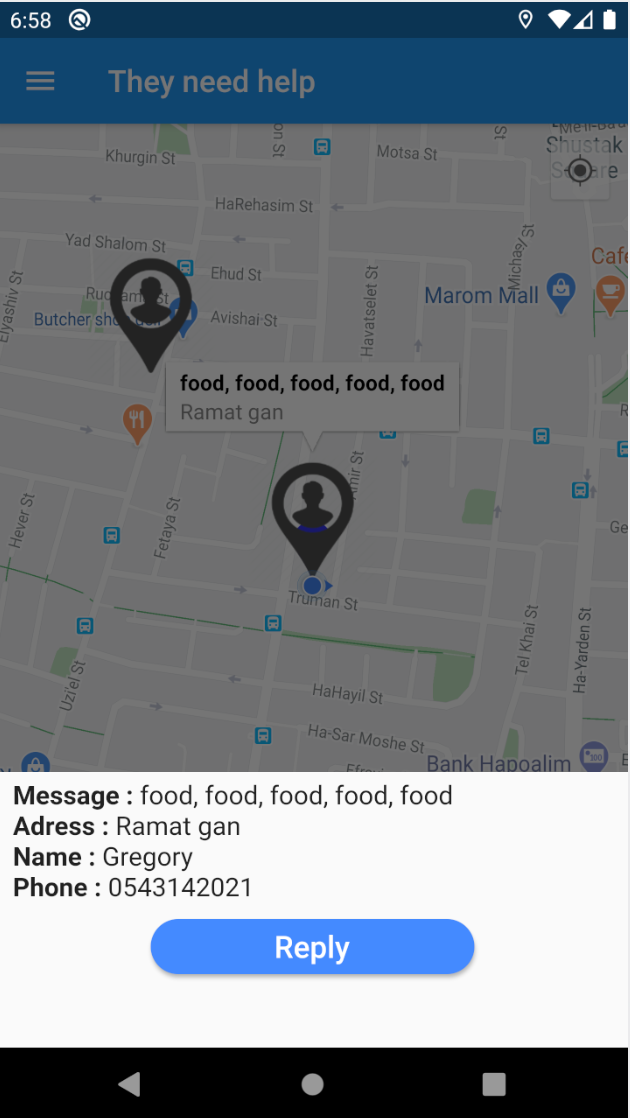Open the hamburger drawer menu
This screenshot has height=1118, width=630.
click(40, 82)
